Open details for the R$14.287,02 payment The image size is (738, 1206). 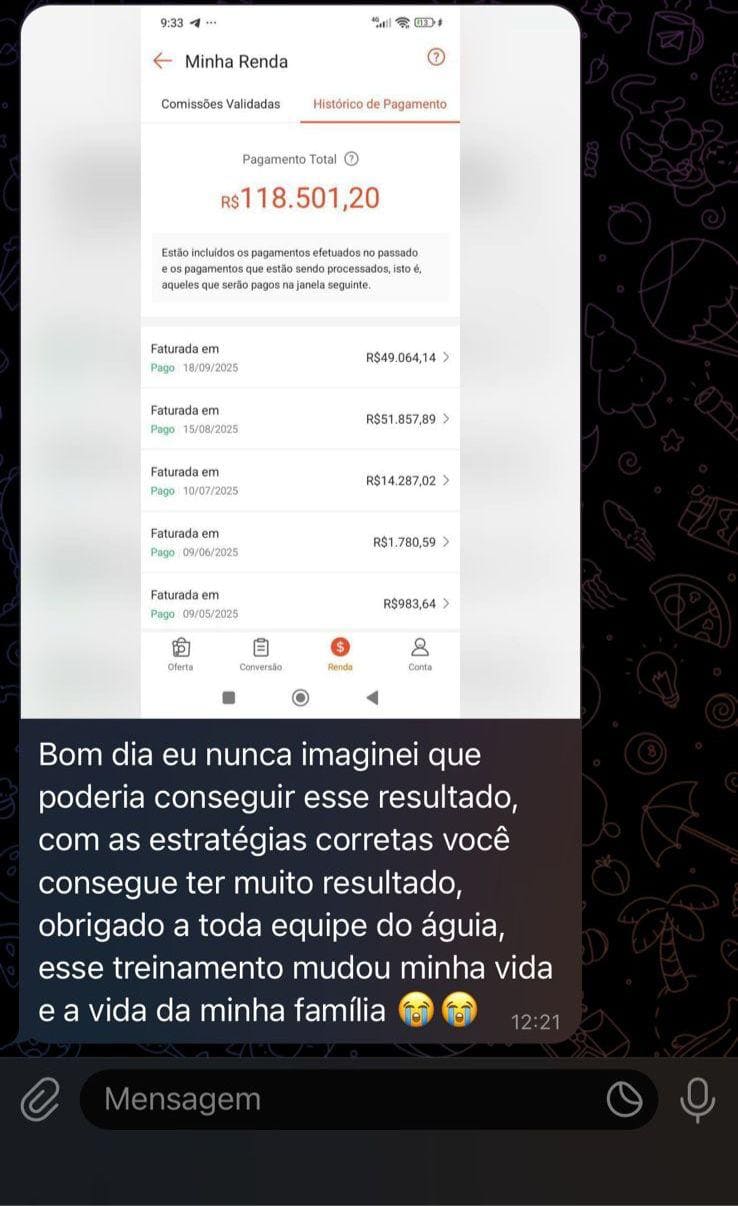click(300, 480)
